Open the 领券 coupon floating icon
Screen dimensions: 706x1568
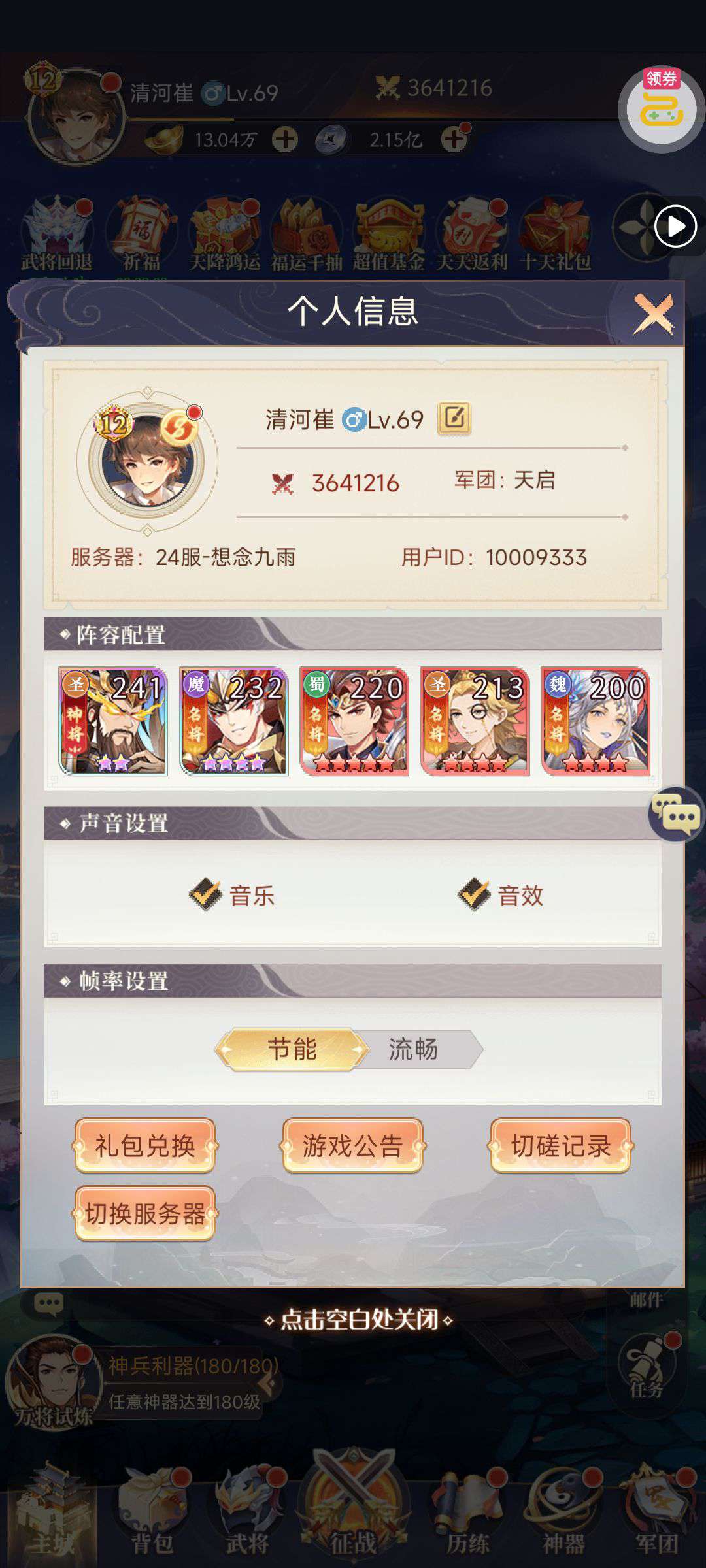click(660, 108)
